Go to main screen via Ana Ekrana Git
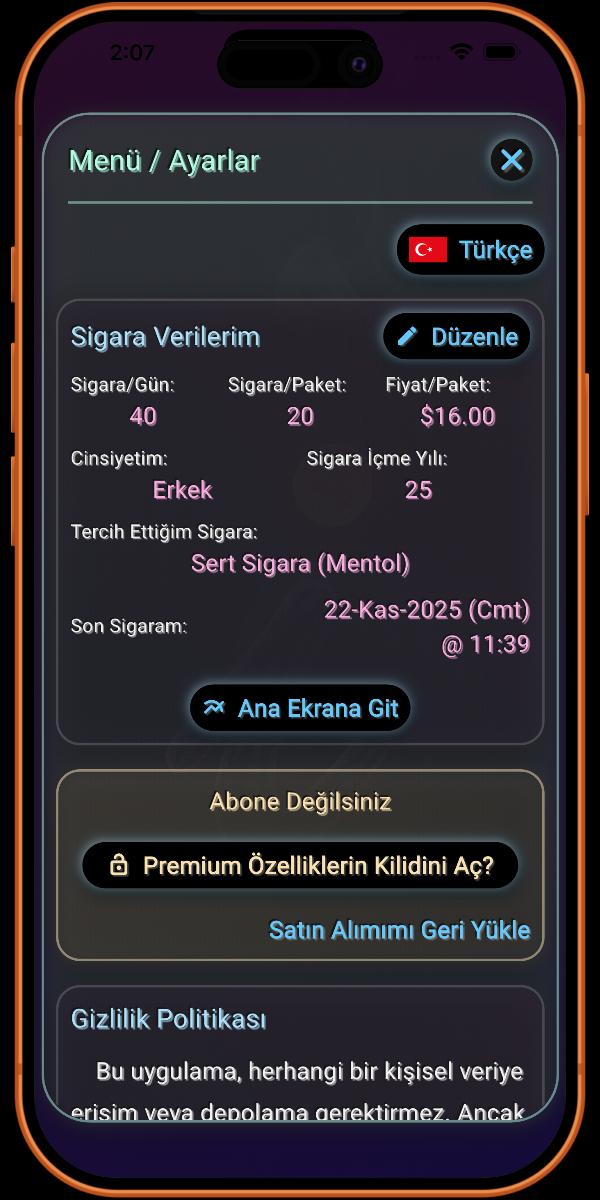This screenshot has height=1200, width=600. 300,708
